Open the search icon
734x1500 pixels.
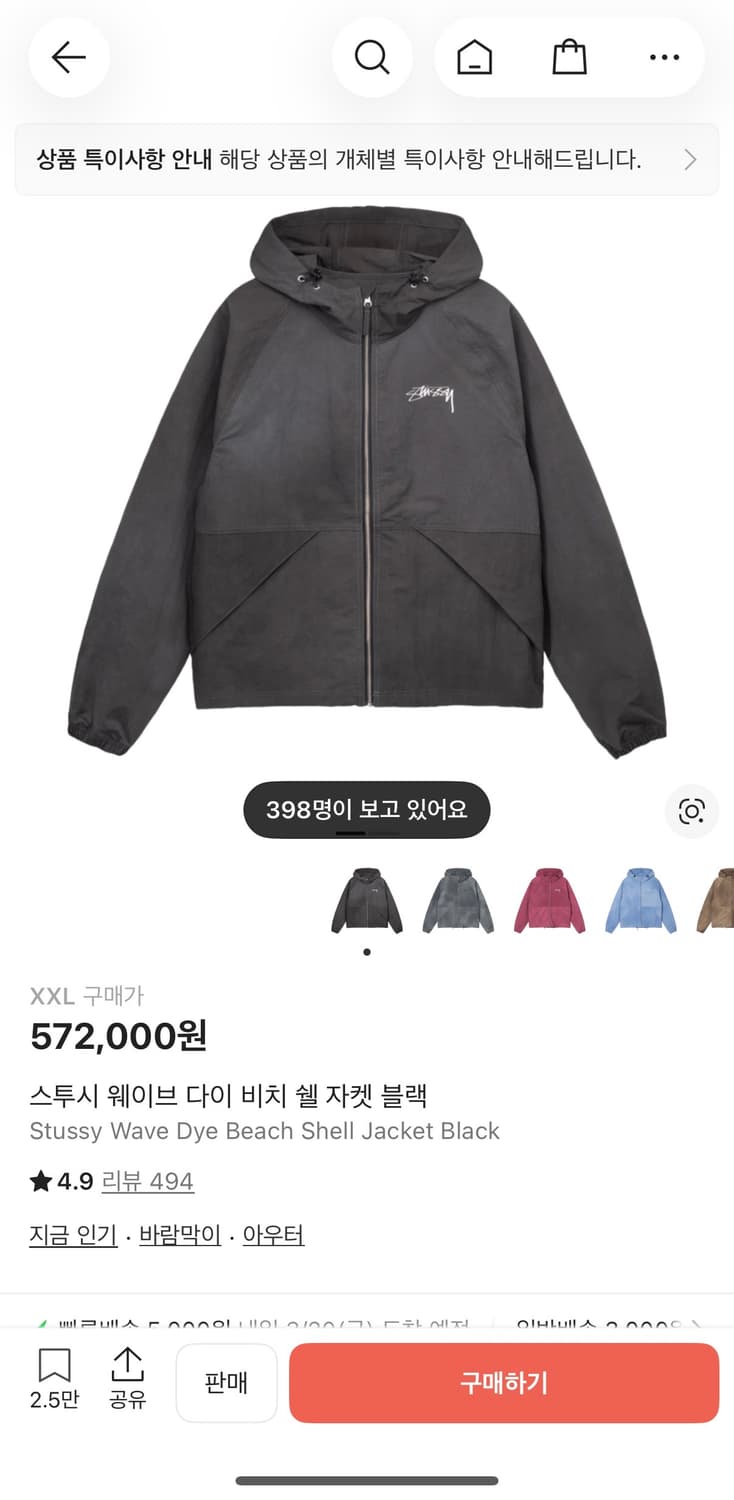(x=373, y=57)
